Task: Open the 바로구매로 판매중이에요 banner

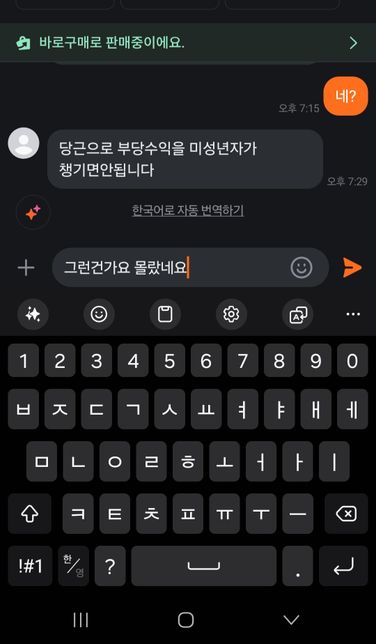Action: point(188,43)
